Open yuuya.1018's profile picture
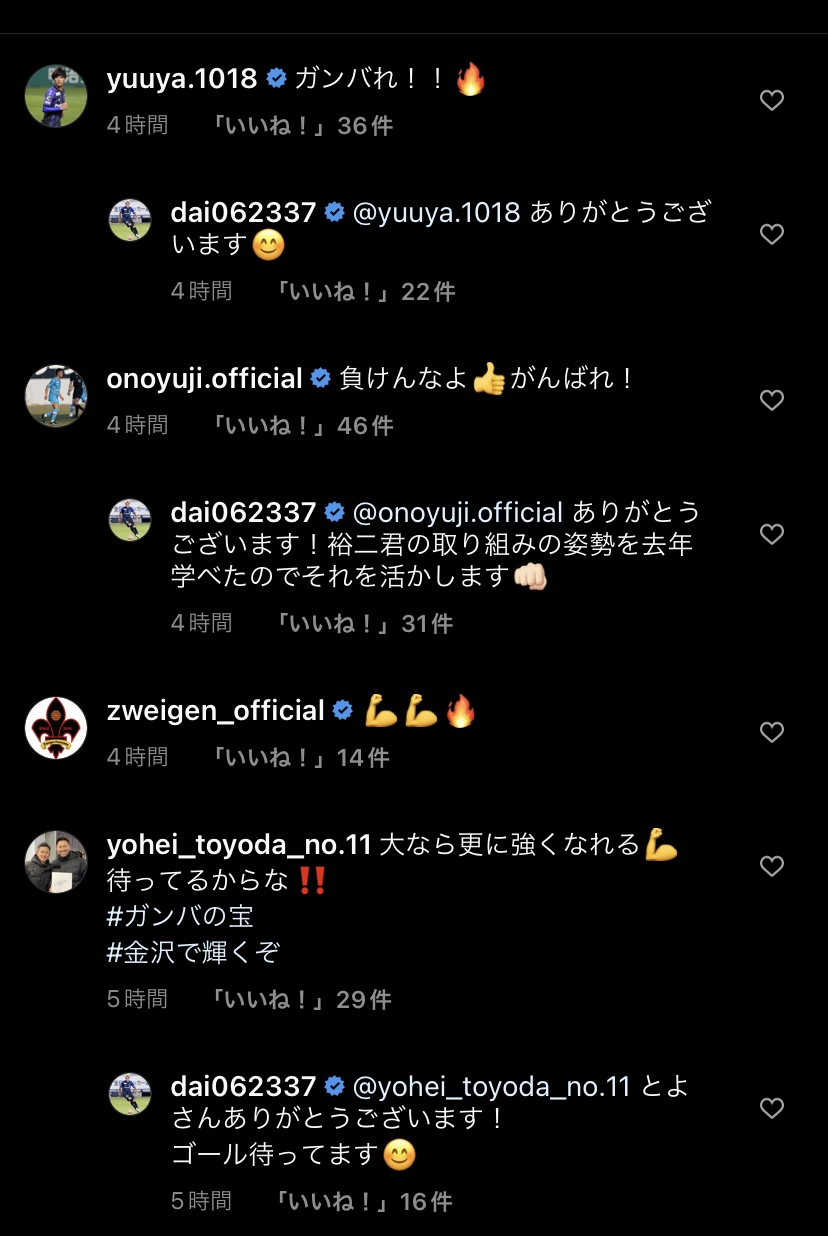Screen dimensions: 828x1236 (56, 96)
